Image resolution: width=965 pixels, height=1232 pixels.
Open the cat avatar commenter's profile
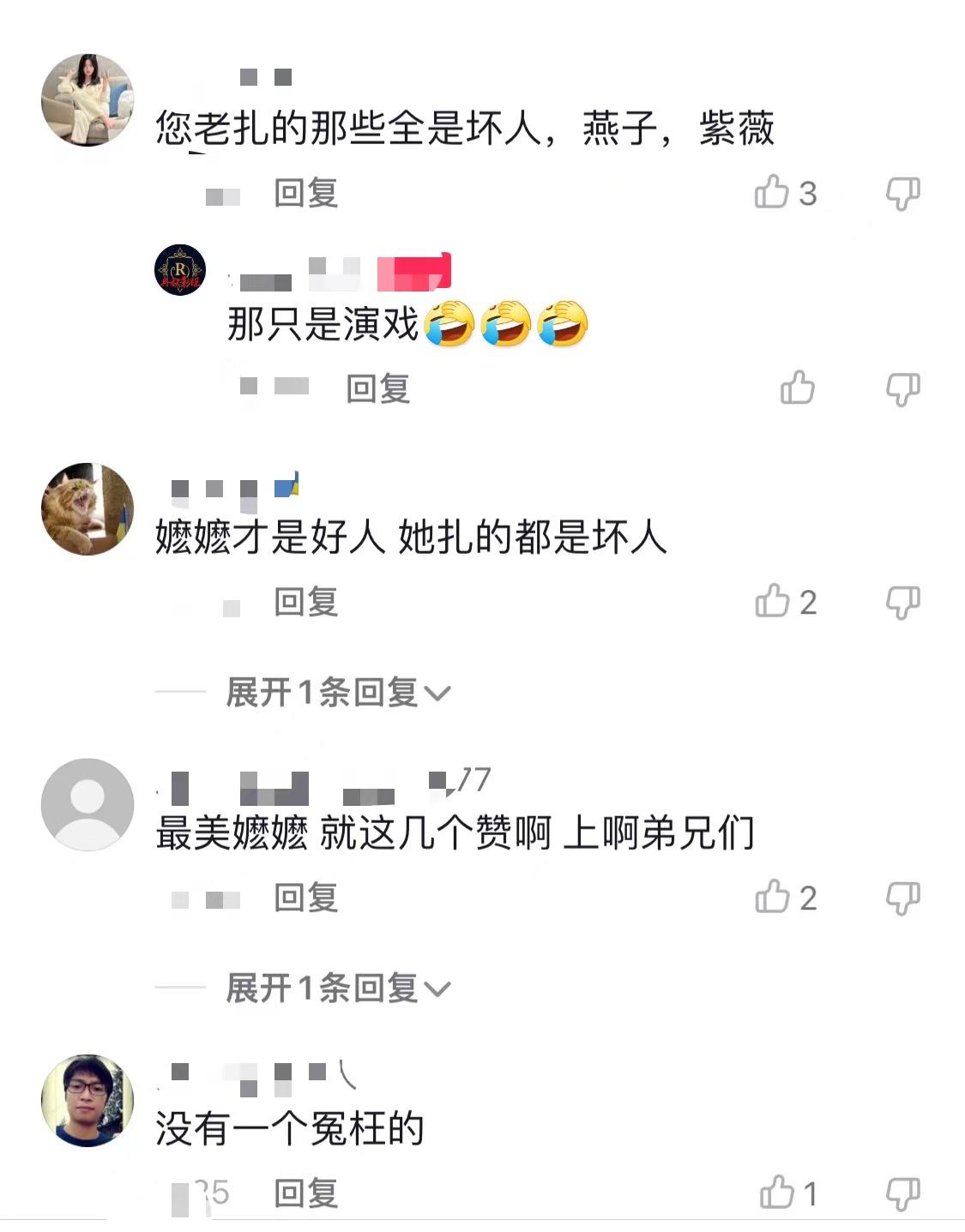pos(87,509)
